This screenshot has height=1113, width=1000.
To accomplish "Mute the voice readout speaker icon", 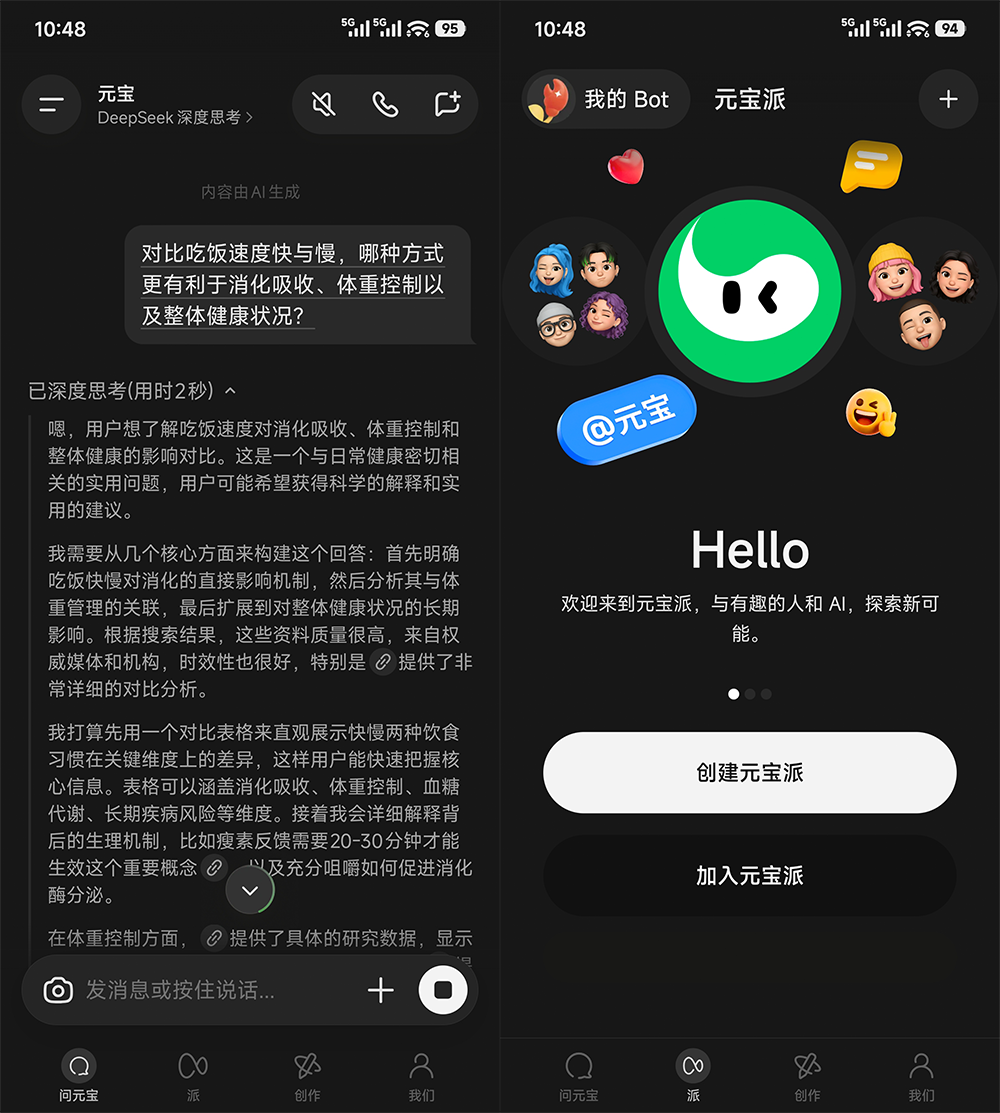I will [x=323, y=104].
